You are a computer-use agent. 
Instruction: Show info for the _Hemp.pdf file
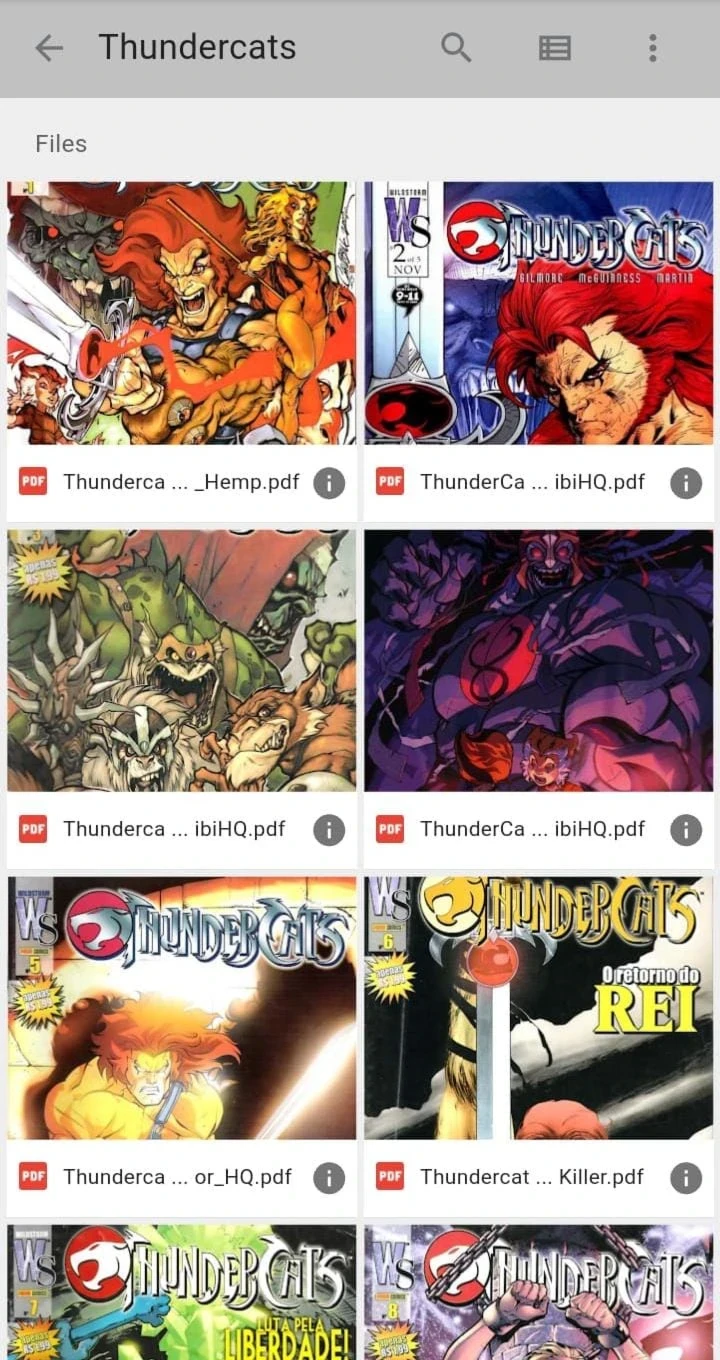329,483
